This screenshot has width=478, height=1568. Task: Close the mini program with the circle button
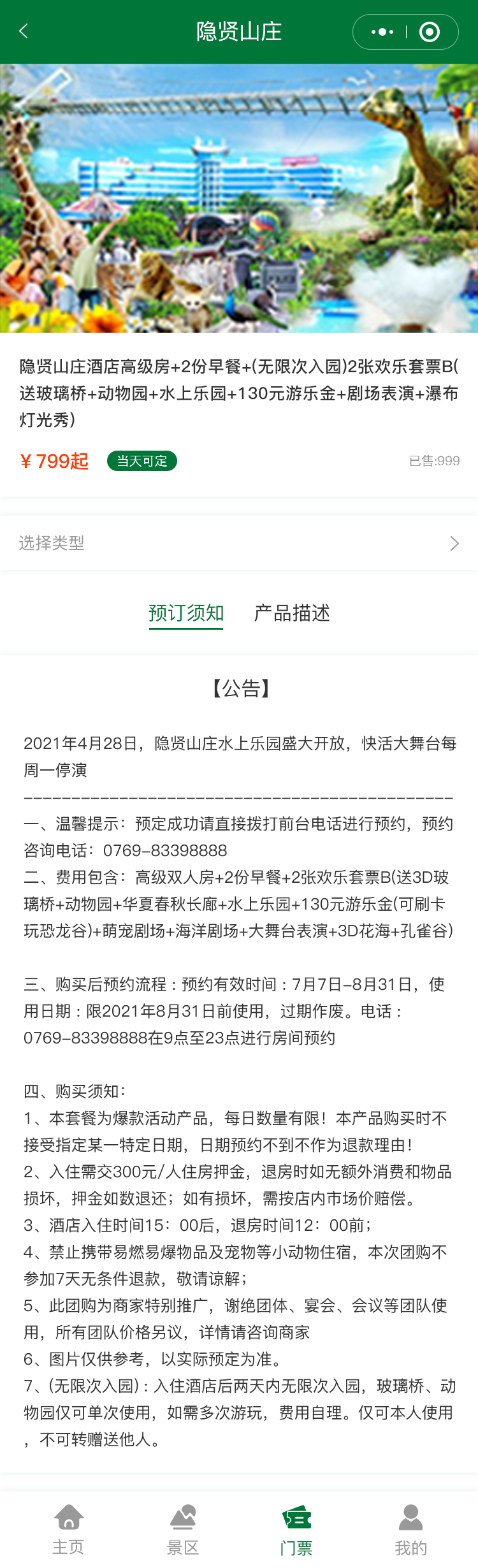[x=430, y=32]
